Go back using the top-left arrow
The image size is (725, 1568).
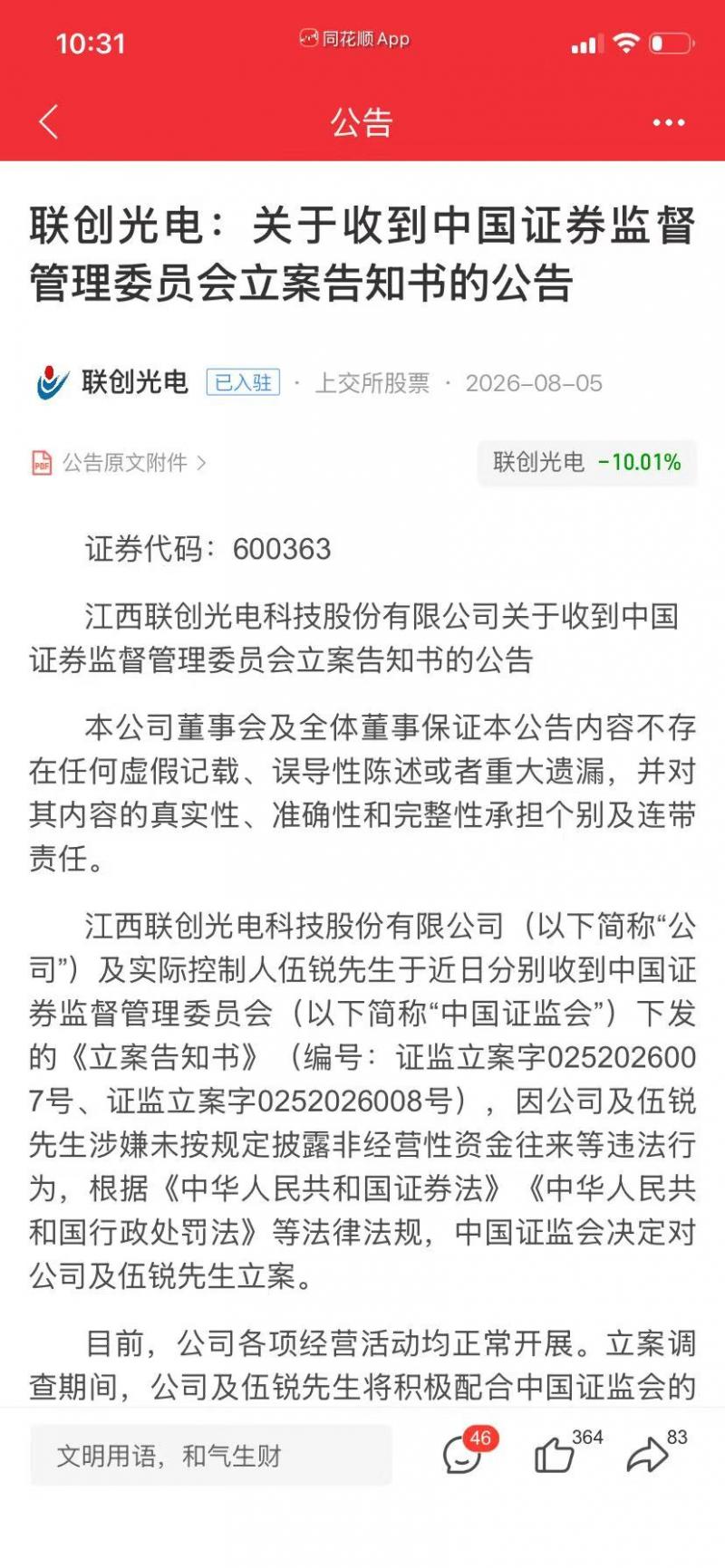pyautogui.click(x=49, y=121)
